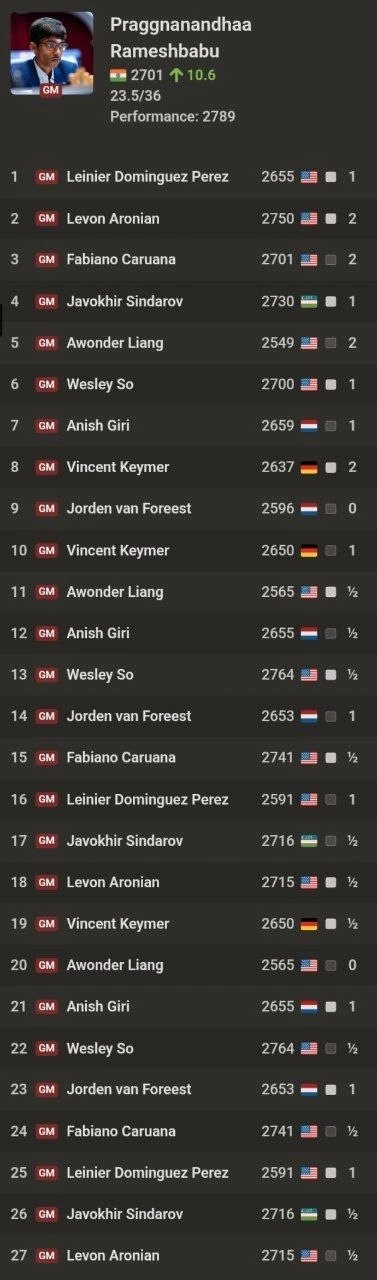377x1280 pixels.
Task: Open round 9 loss to Jorden van Foreest
Action: pos(188,509)
